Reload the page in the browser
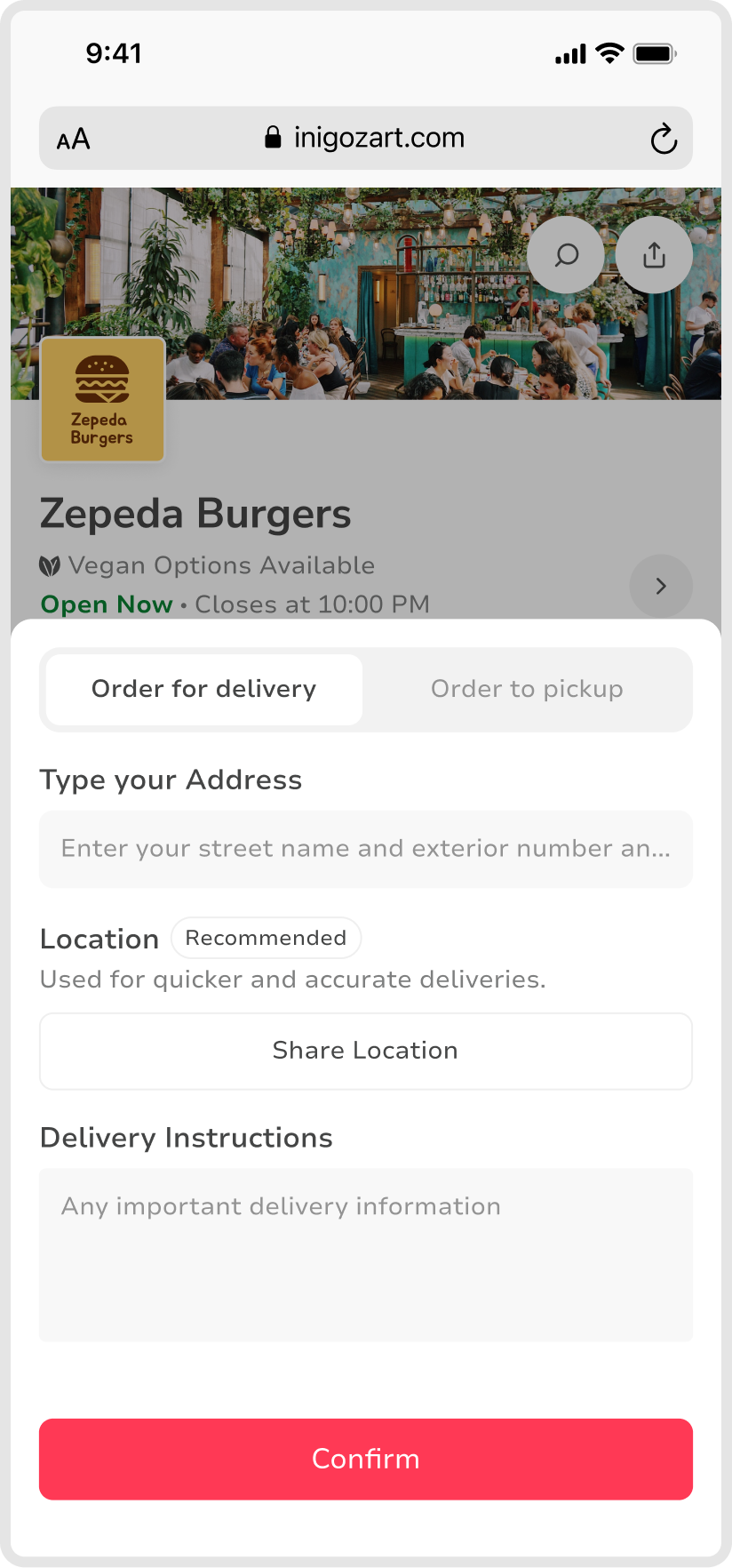 click(x=664, y=140)
